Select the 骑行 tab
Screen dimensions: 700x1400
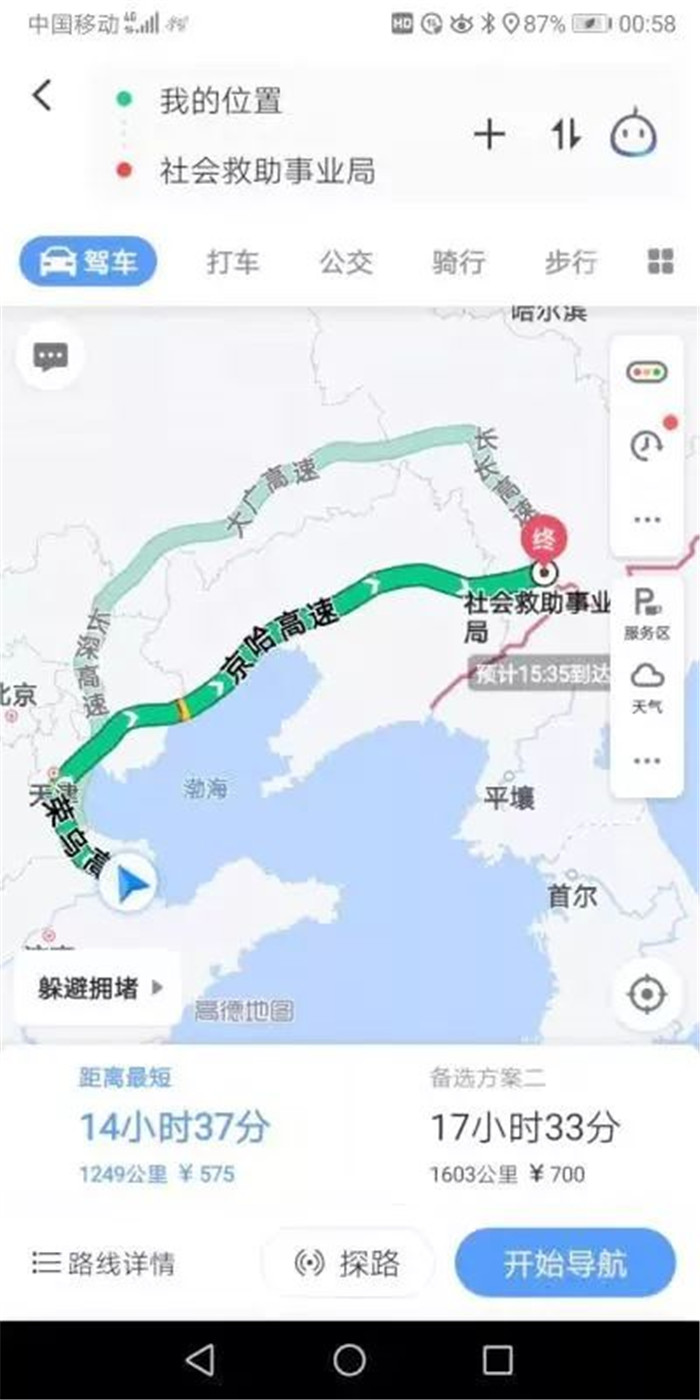[459, 262]
